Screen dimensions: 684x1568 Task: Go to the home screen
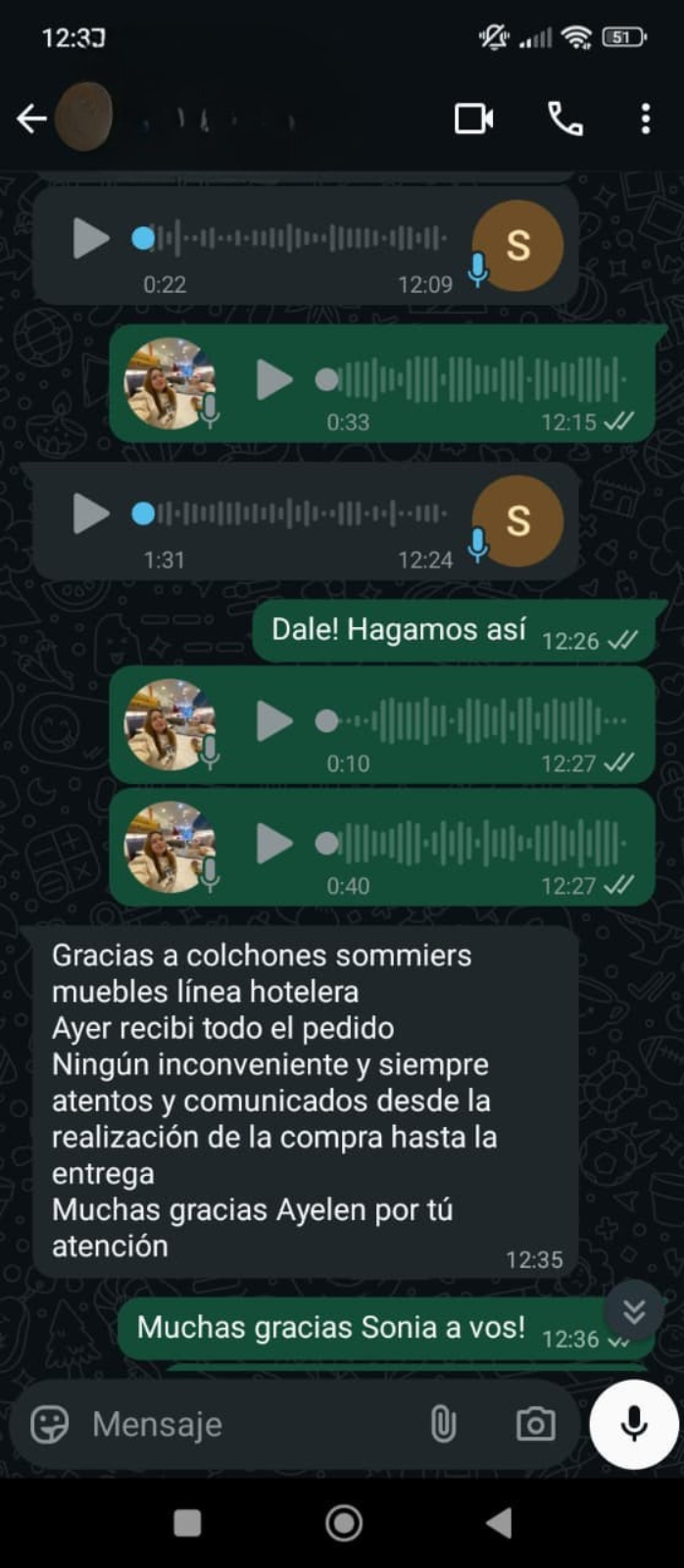pos(344,1523)
